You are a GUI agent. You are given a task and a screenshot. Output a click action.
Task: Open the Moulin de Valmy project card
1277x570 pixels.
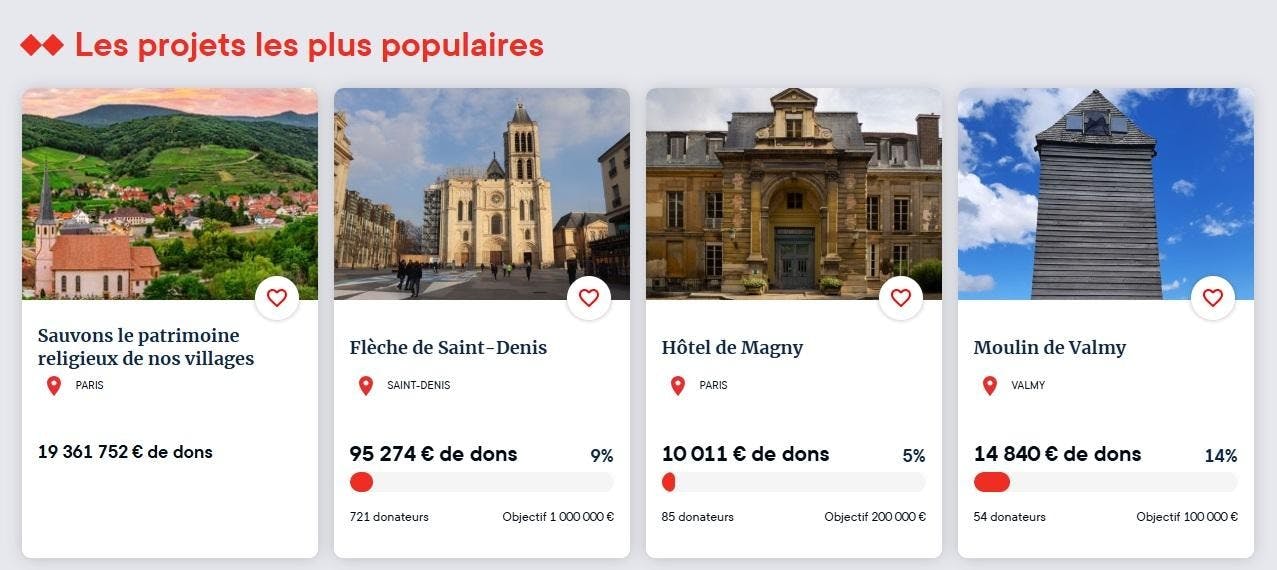pos(1049,348)
